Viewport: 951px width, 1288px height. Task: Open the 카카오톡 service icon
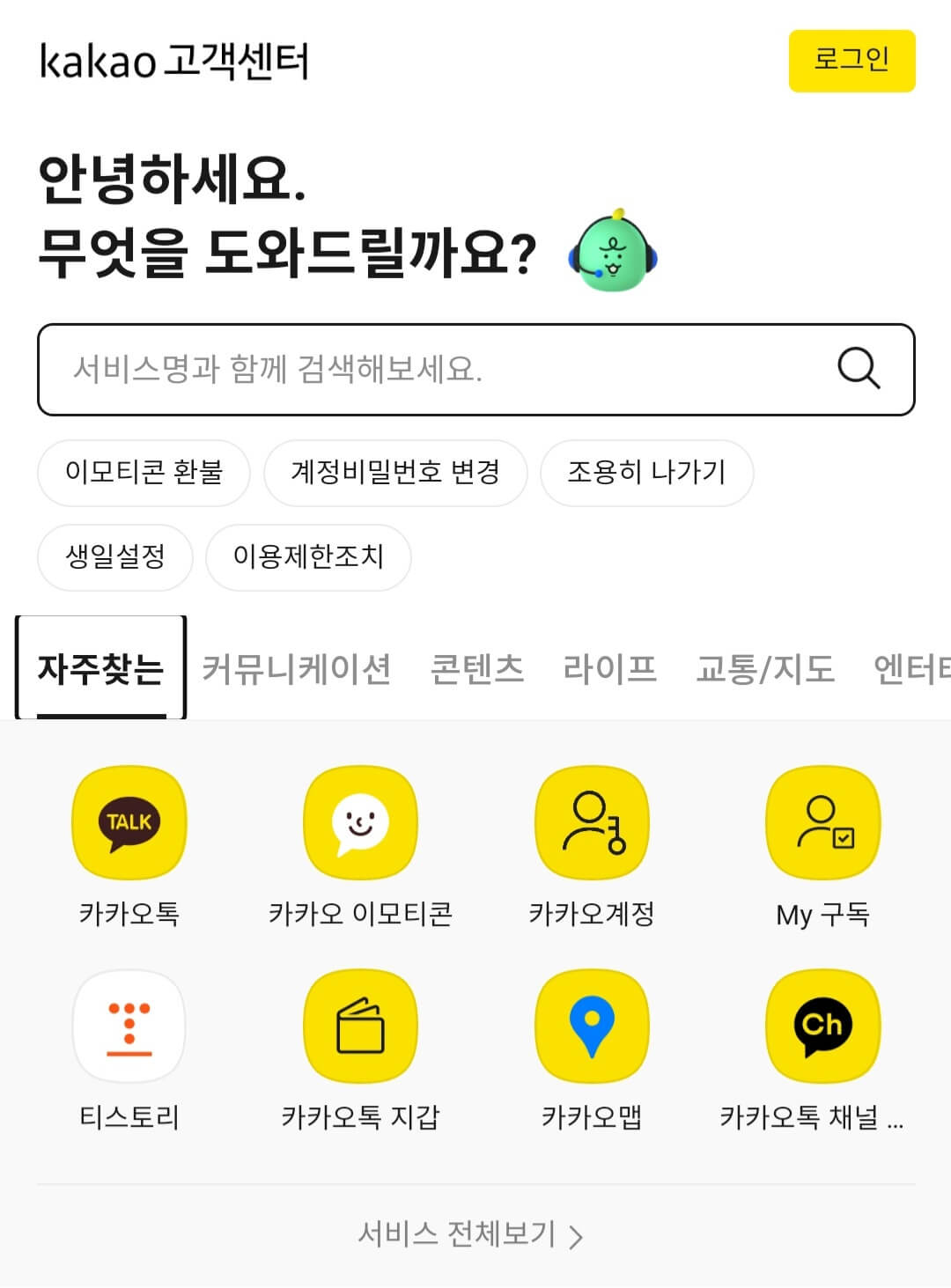129,821
